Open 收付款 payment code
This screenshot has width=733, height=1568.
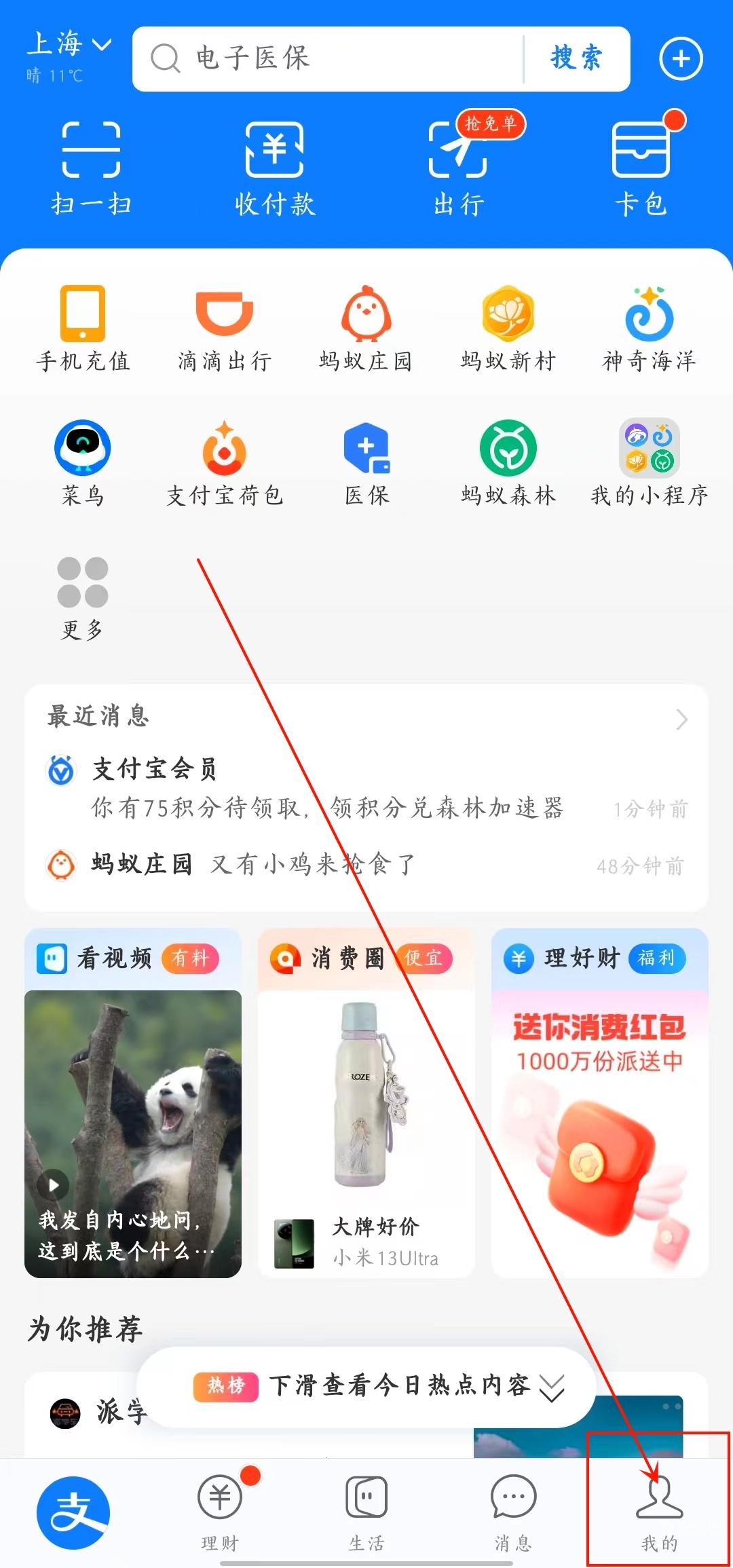click(274, 168)
